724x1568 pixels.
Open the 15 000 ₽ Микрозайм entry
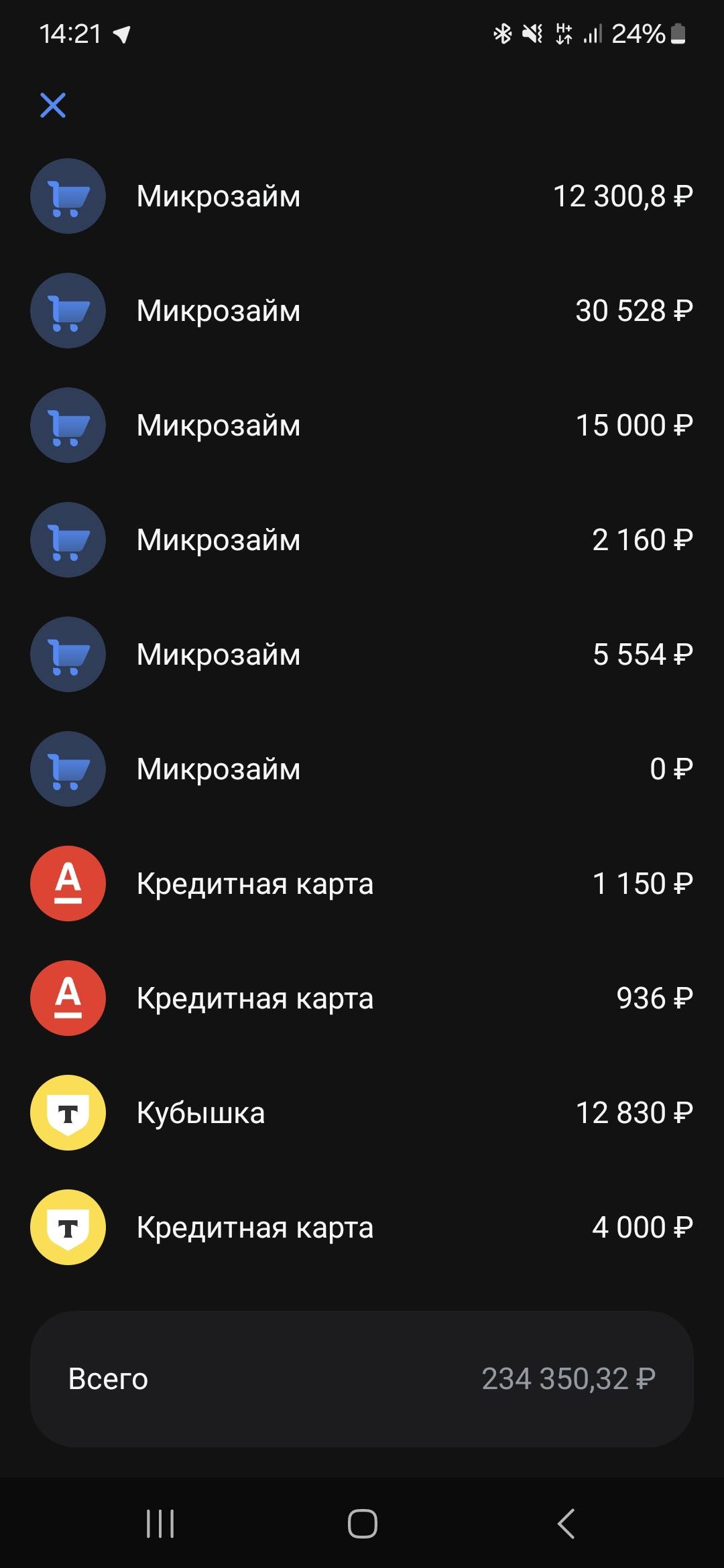coord(362,425)
